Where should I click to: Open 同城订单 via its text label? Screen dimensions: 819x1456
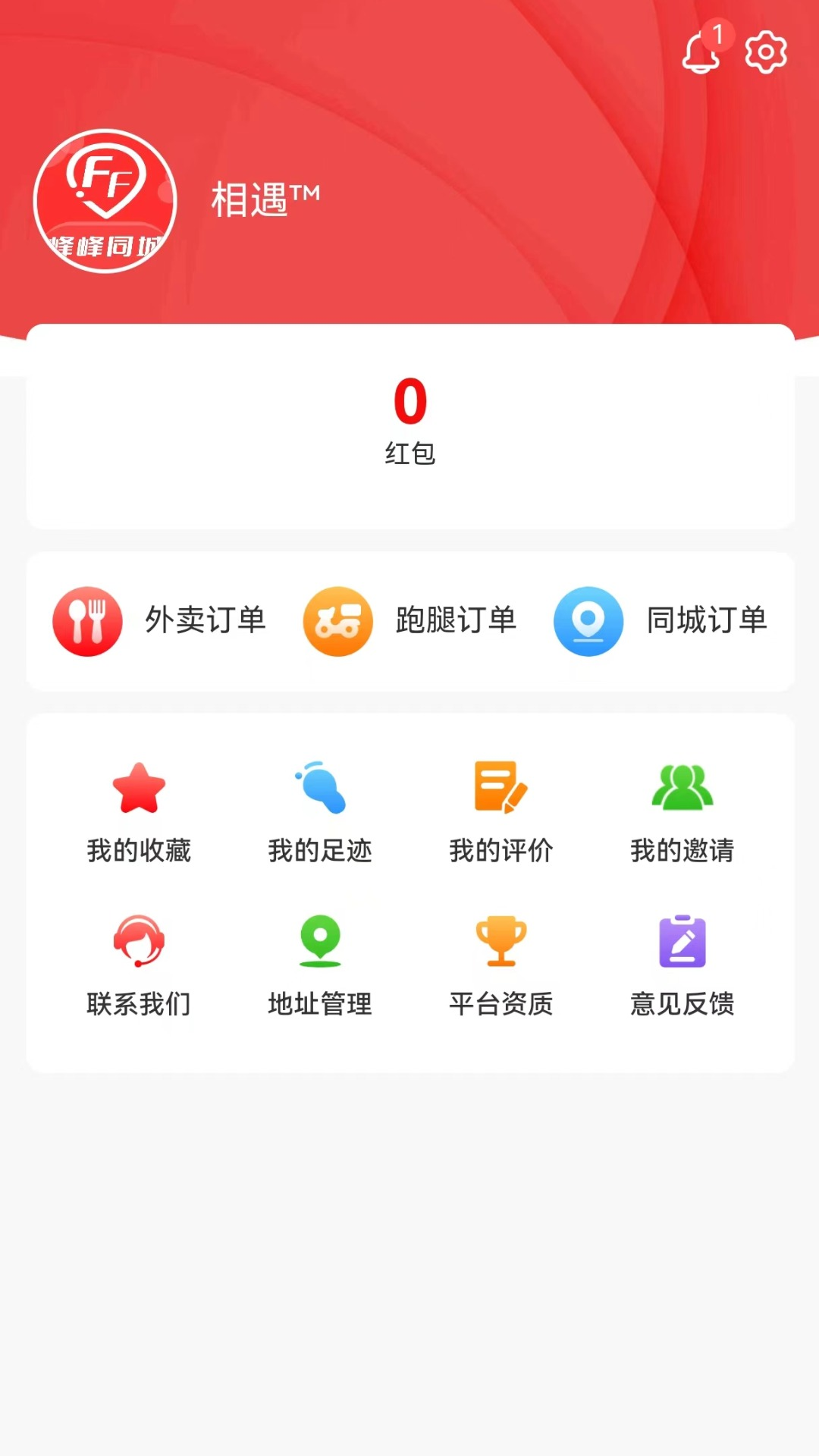(x=708, y=620)
